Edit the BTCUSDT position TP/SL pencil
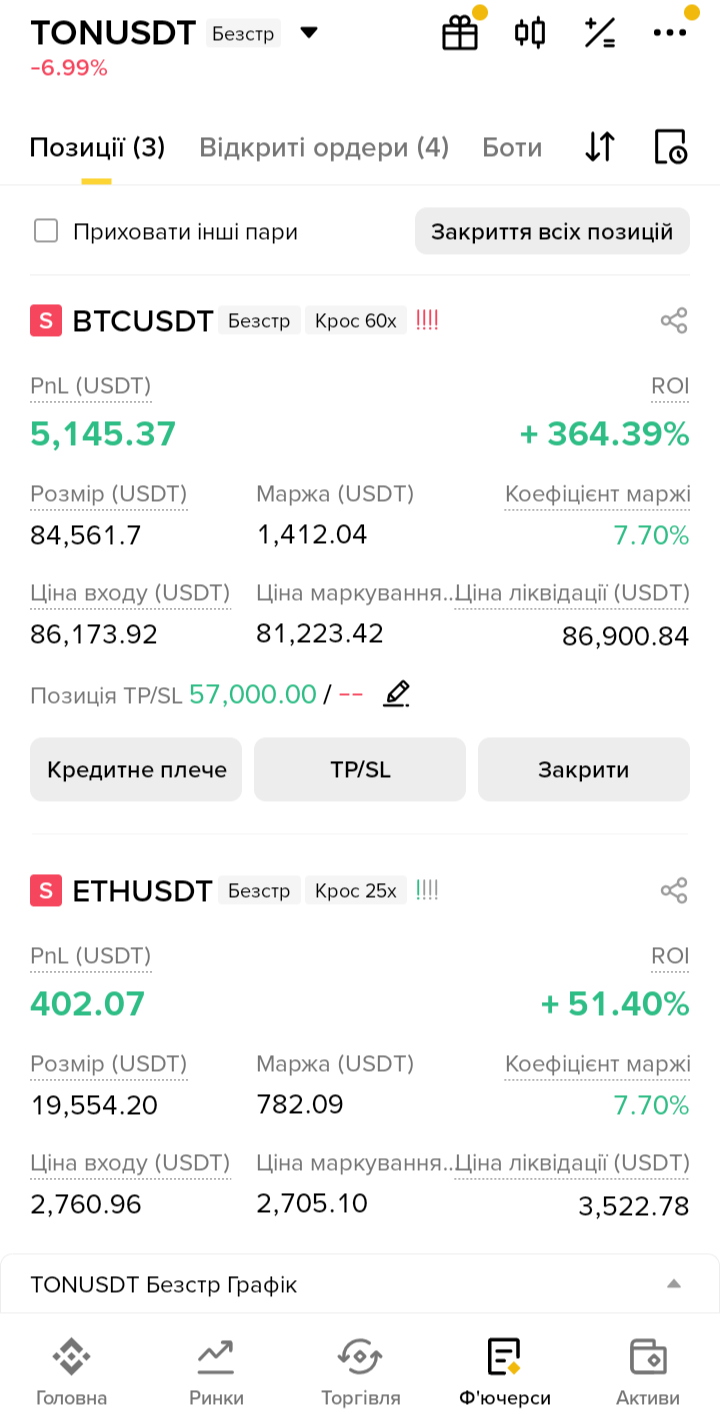The height and width of the screenshot is (1414, 720). point(397,694)
